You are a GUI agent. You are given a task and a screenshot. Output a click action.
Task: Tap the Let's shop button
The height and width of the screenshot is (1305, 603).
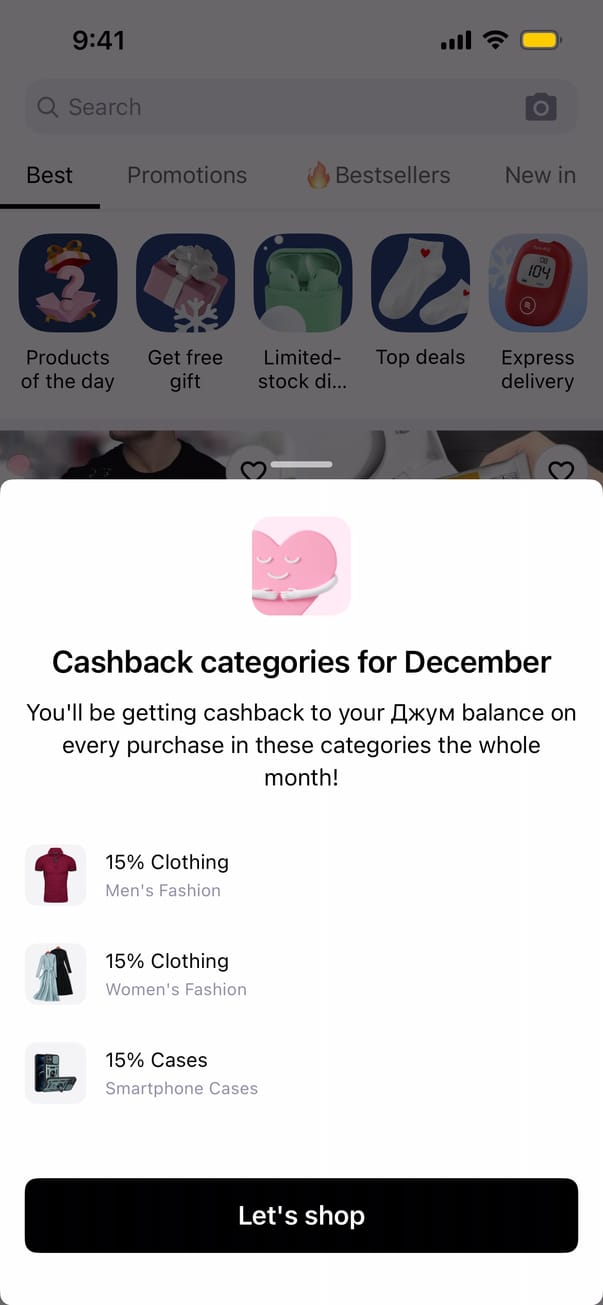pyautogui.click(x=301, y=1215)
